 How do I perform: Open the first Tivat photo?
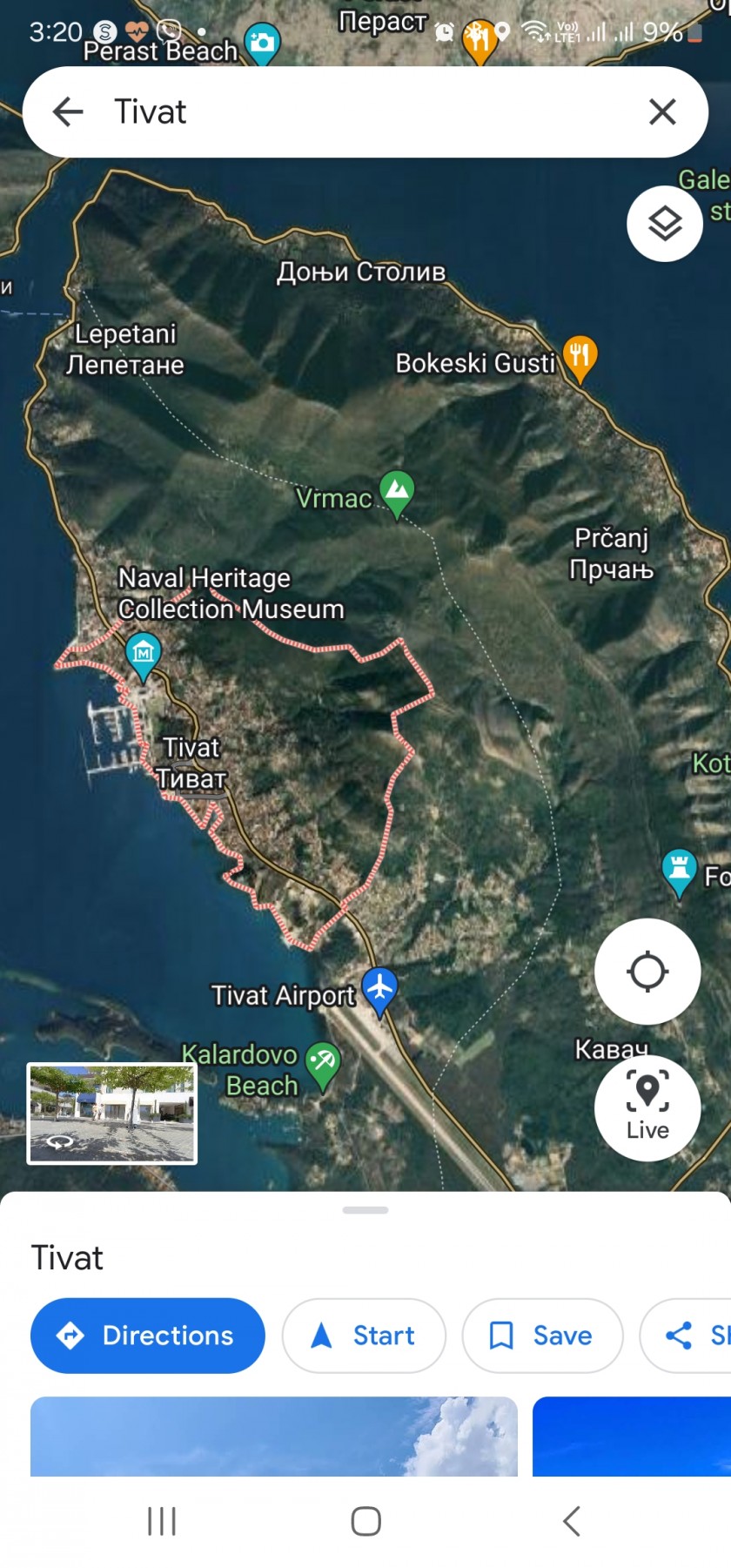(274, 1437)
